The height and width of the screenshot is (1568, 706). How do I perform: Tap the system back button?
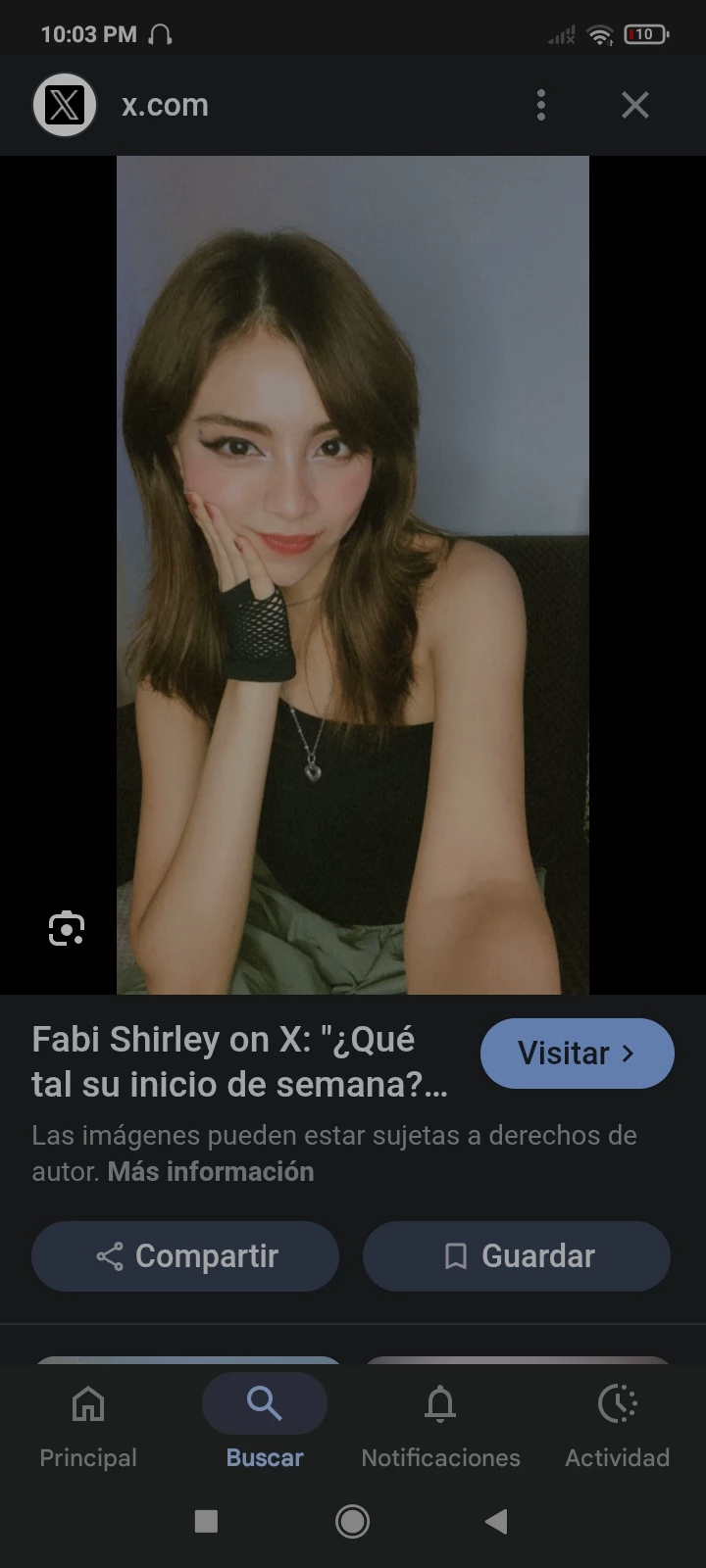(496, 1521)
